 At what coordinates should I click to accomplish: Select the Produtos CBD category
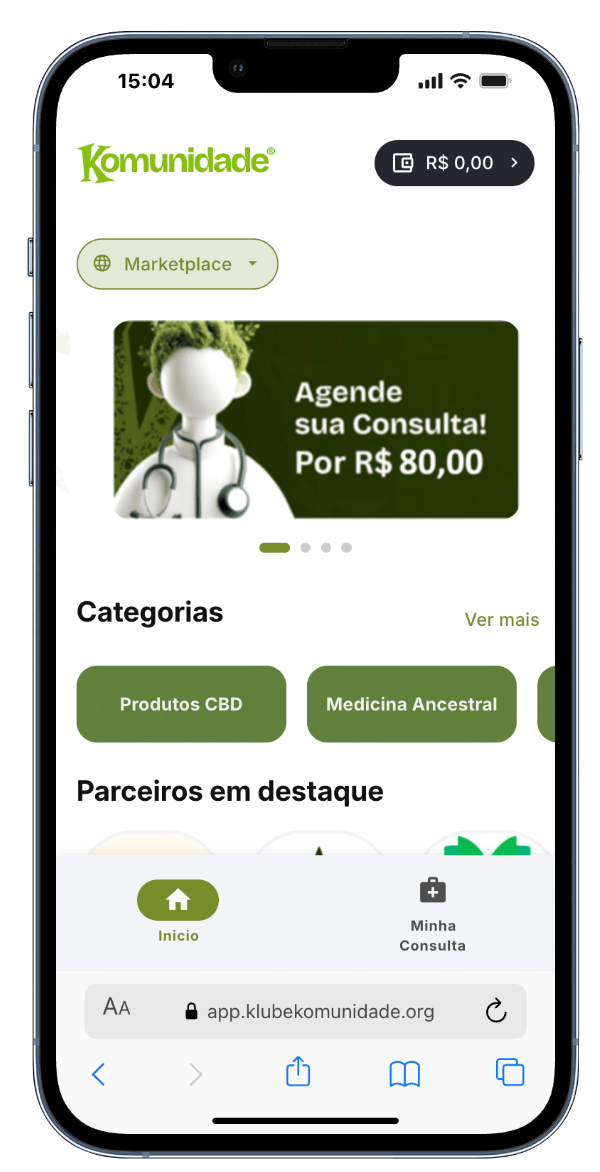click(x=181, y=704)
